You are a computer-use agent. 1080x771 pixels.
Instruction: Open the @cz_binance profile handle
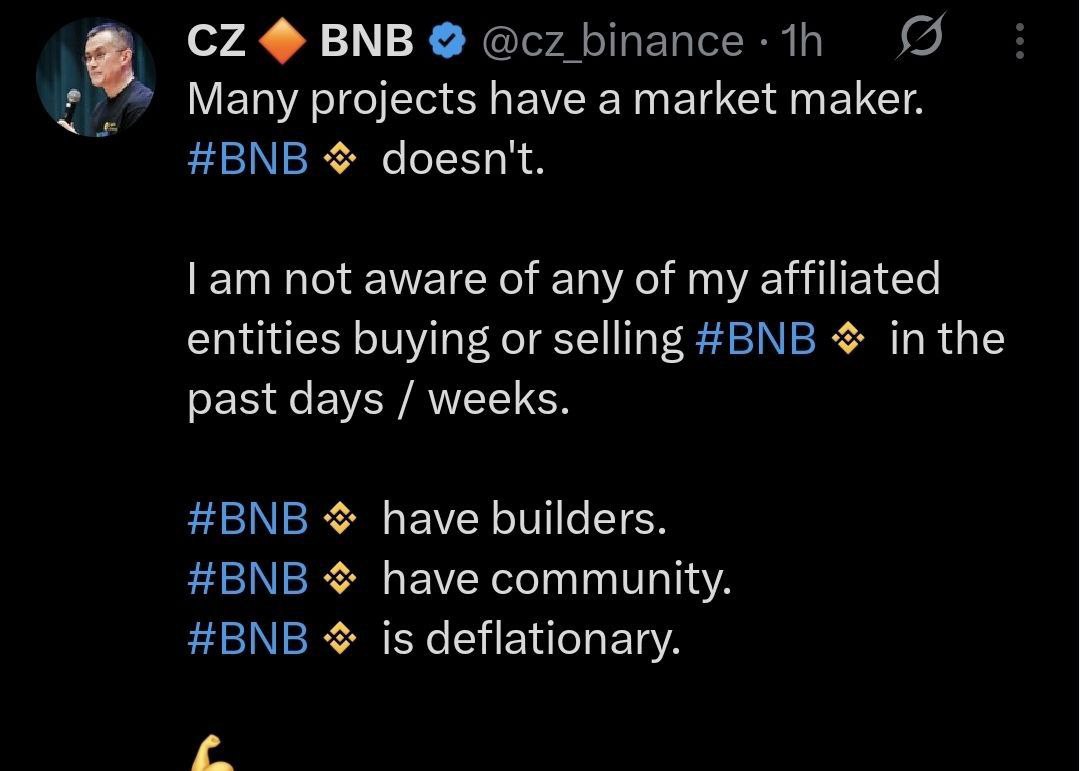613,41
